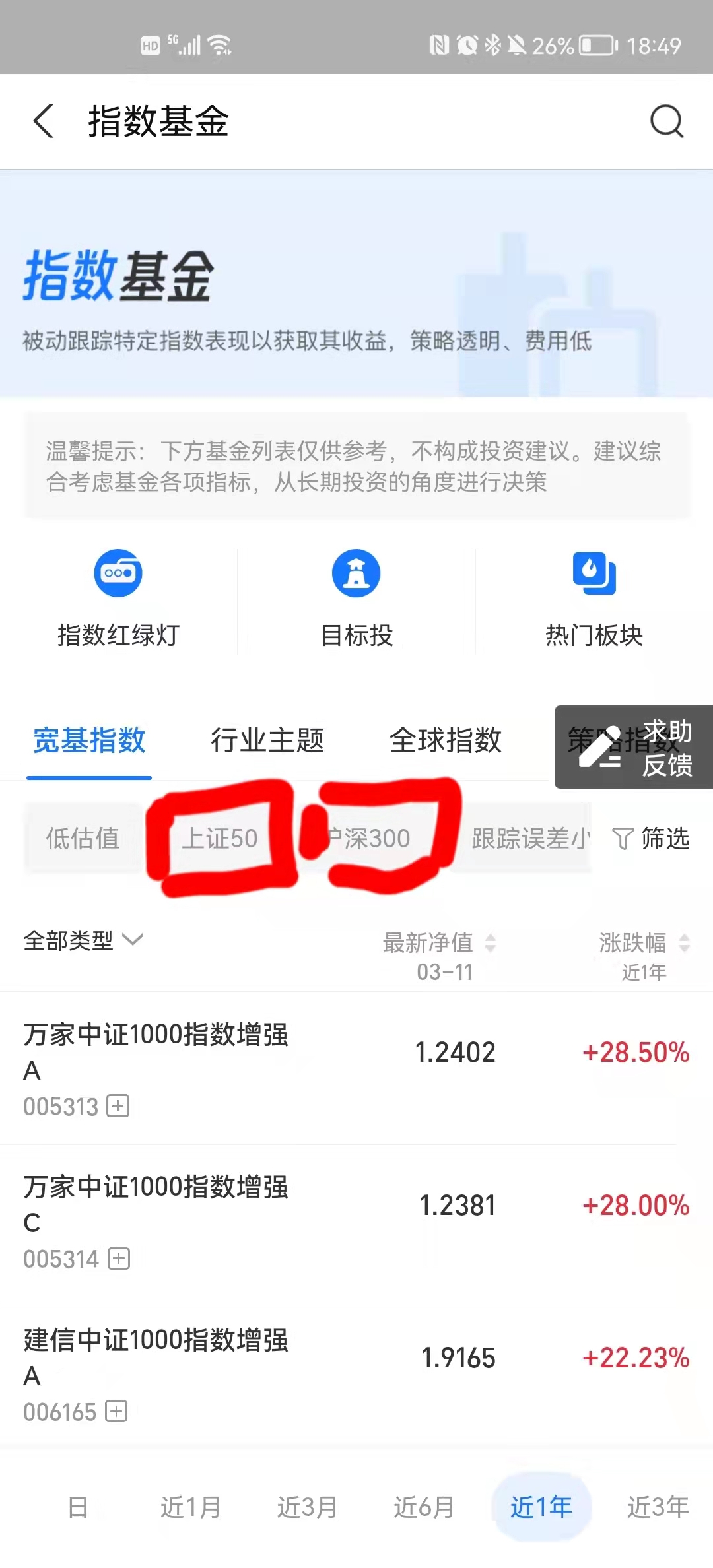Expand the 全部类型 dropdown
Viewport: 713px width, 1568px height.
tap(83, 940)
